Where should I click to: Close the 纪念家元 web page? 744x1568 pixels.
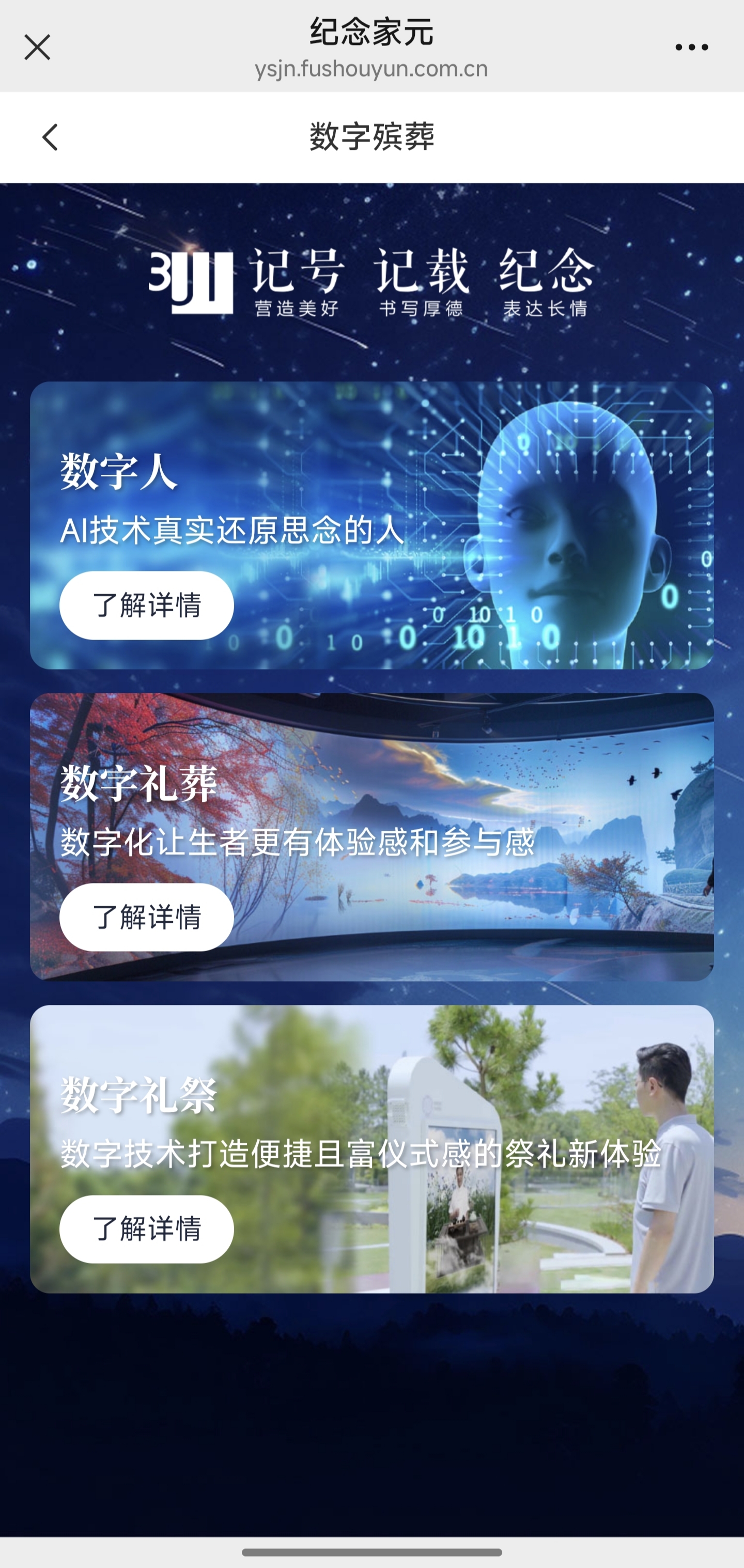tap(37, 47)
